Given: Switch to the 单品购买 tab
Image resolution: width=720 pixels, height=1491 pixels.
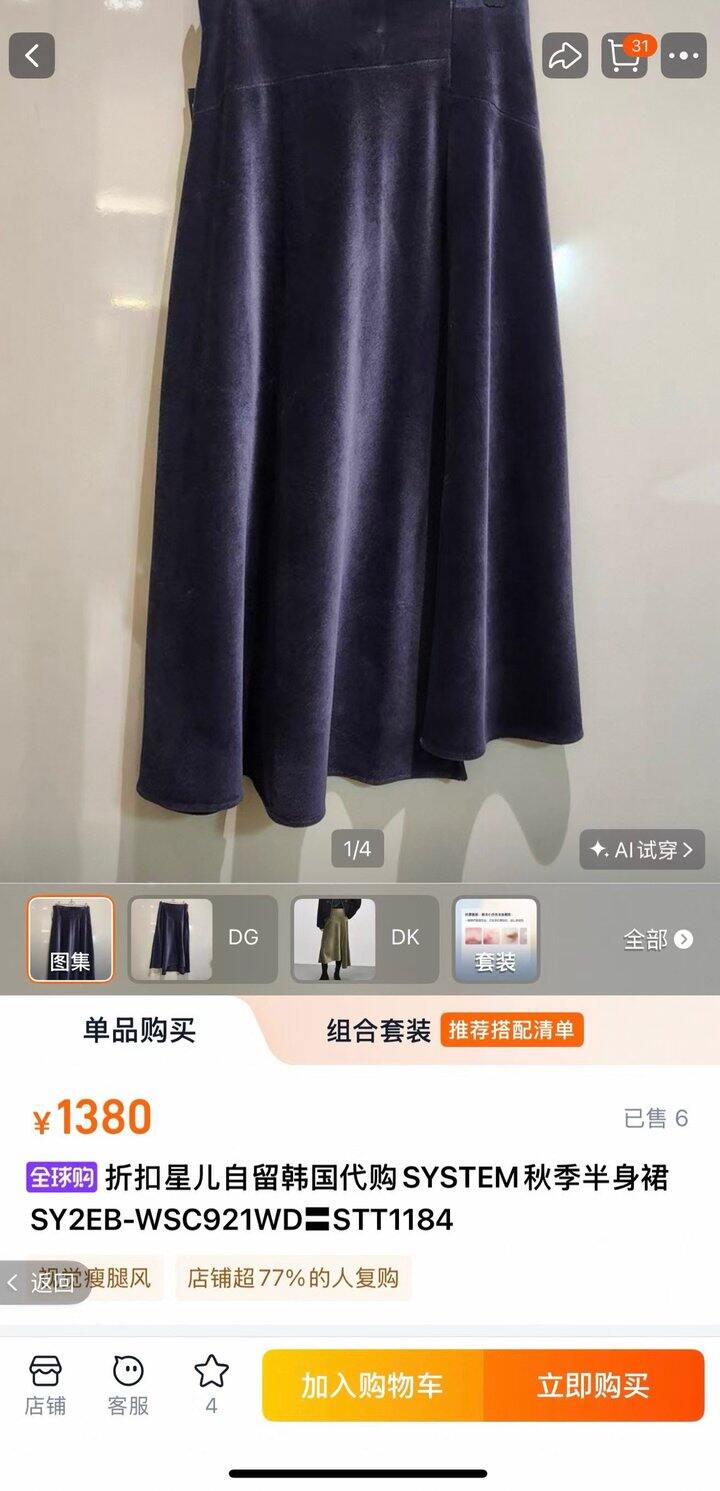Looking at the screenshot, I should tap(139, 1030).
